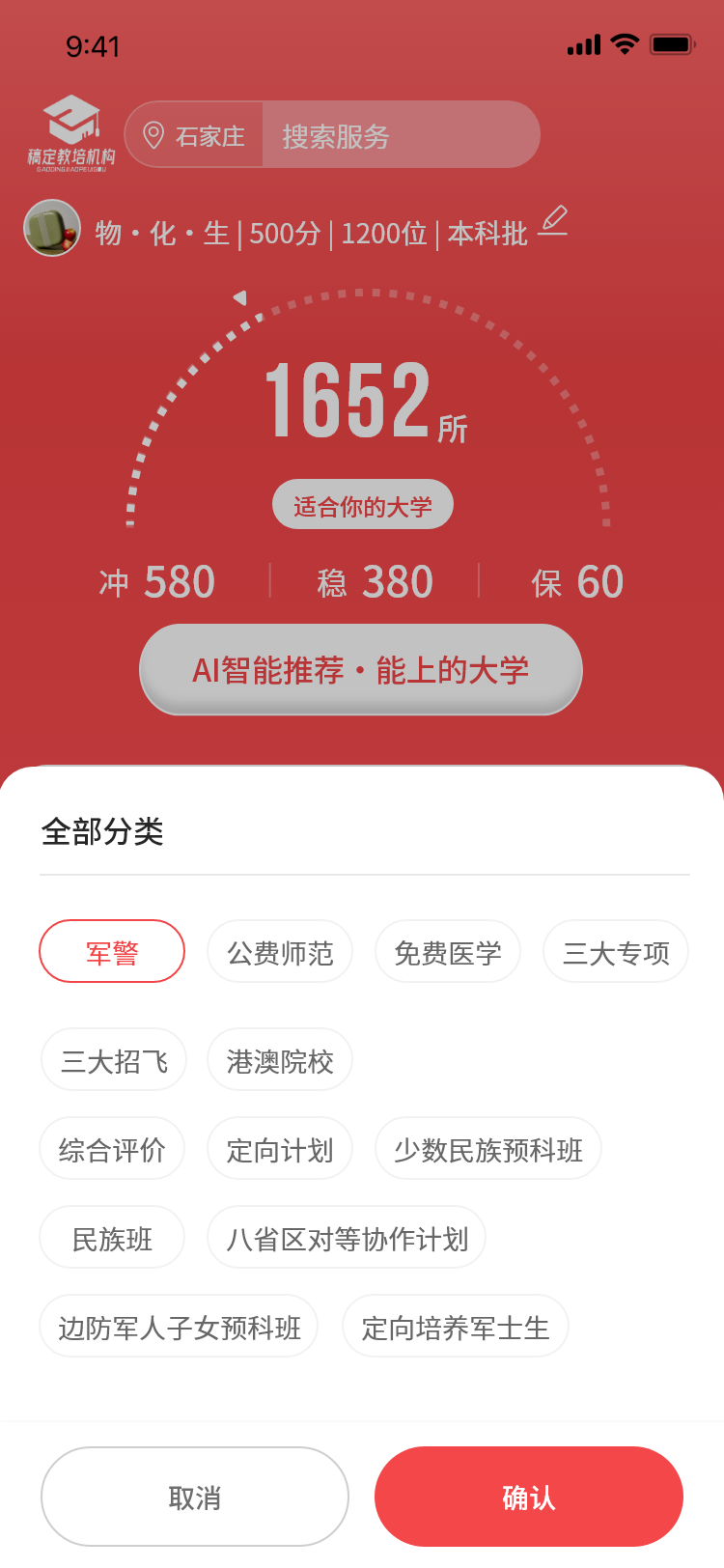
Task: Pick 定向培养军士生 category
Action: pos(456,1327)
